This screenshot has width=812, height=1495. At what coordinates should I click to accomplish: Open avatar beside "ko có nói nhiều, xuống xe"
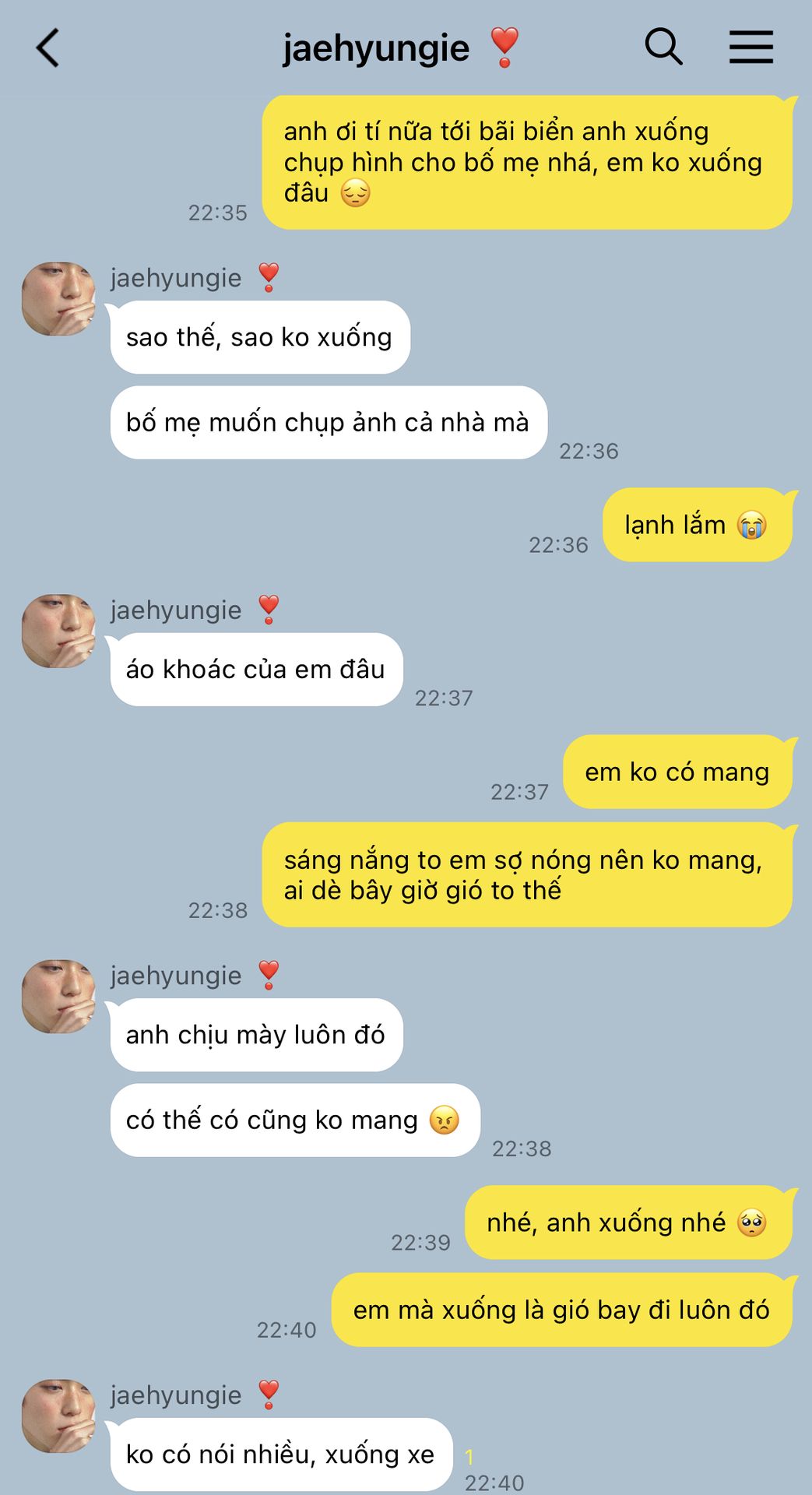pos(58,1416)
